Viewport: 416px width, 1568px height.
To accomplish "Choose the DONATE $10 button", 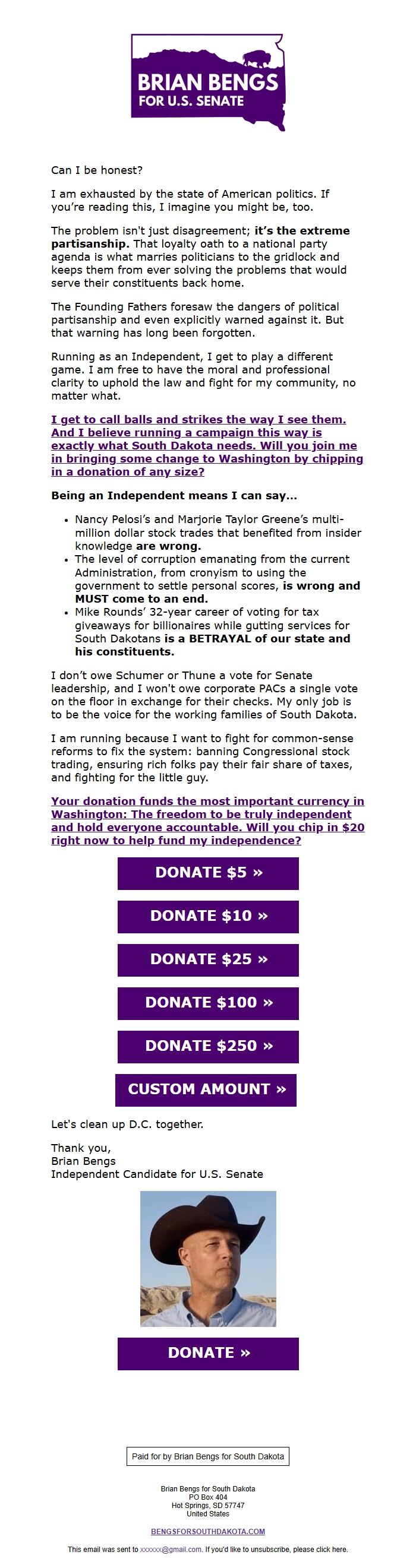I will (207, 916).
